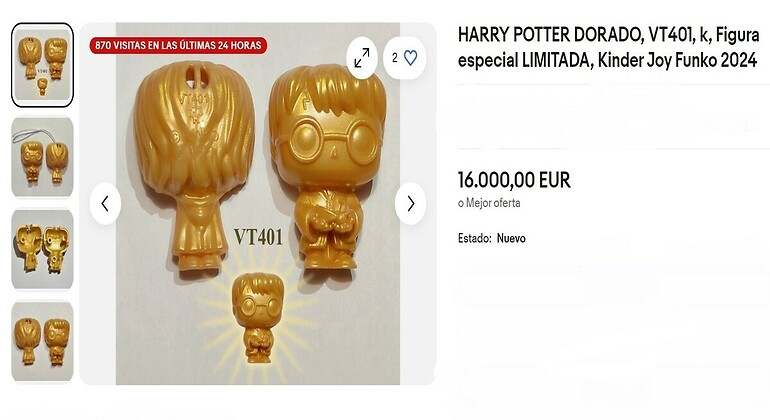This screenshot has height=420, width=770.
Task: Go back to the previous listing photo
Action: point(105,204)
